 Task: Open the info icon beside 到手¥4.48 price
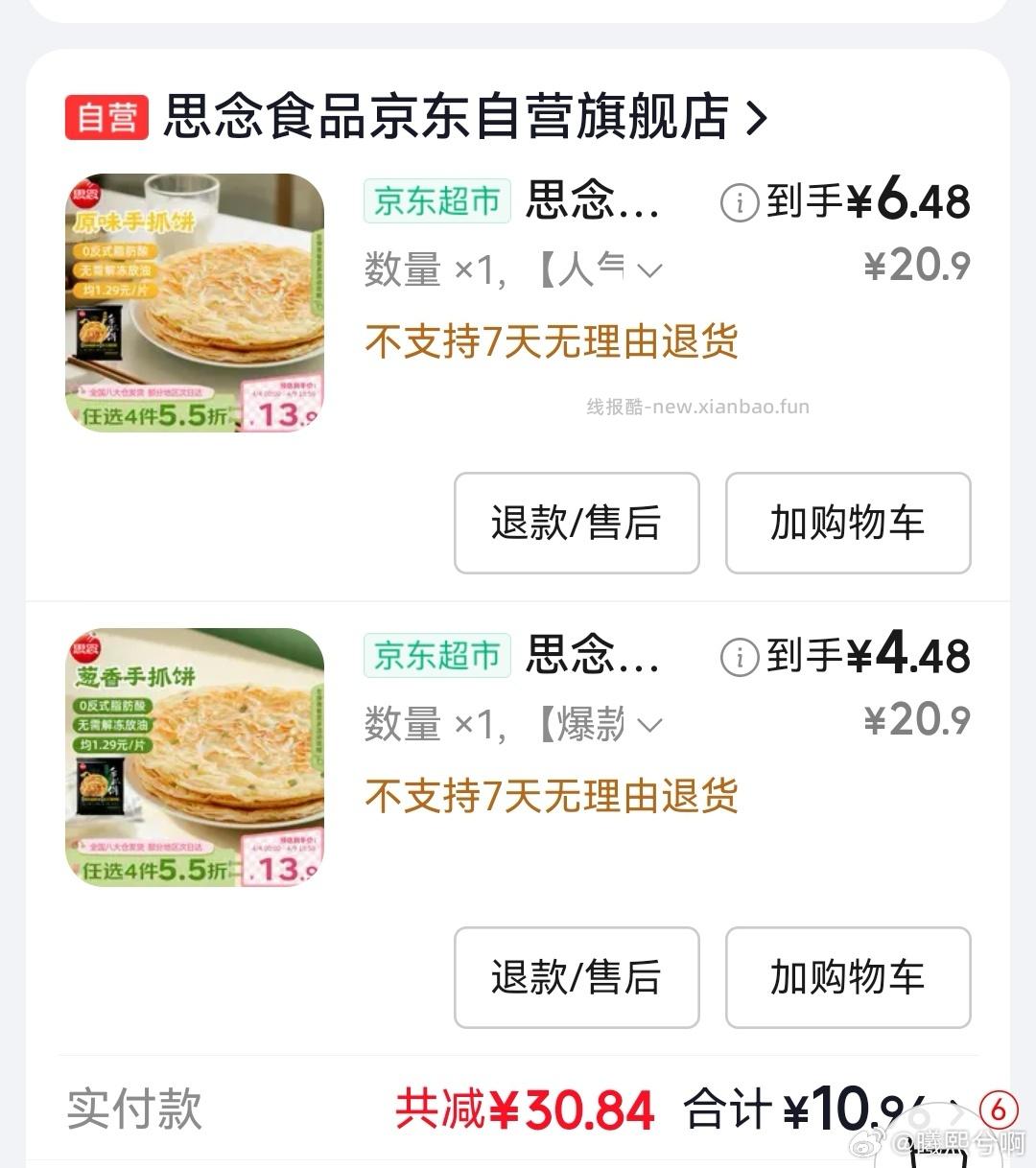[738, 656]
